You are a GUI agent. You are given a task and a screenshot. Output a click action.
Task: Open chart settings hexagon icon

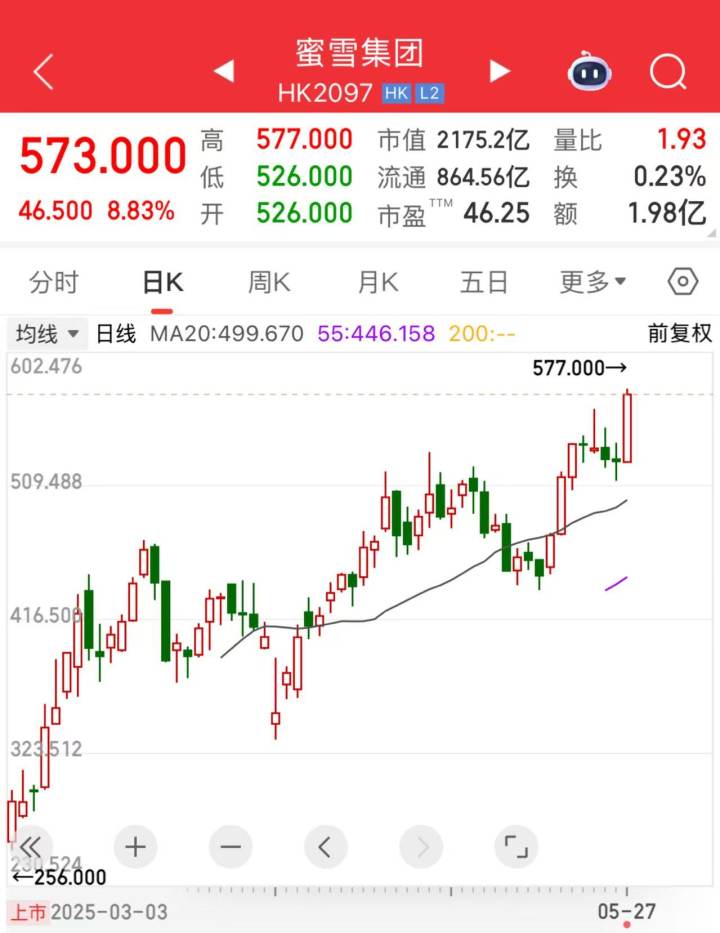[682, 283]
